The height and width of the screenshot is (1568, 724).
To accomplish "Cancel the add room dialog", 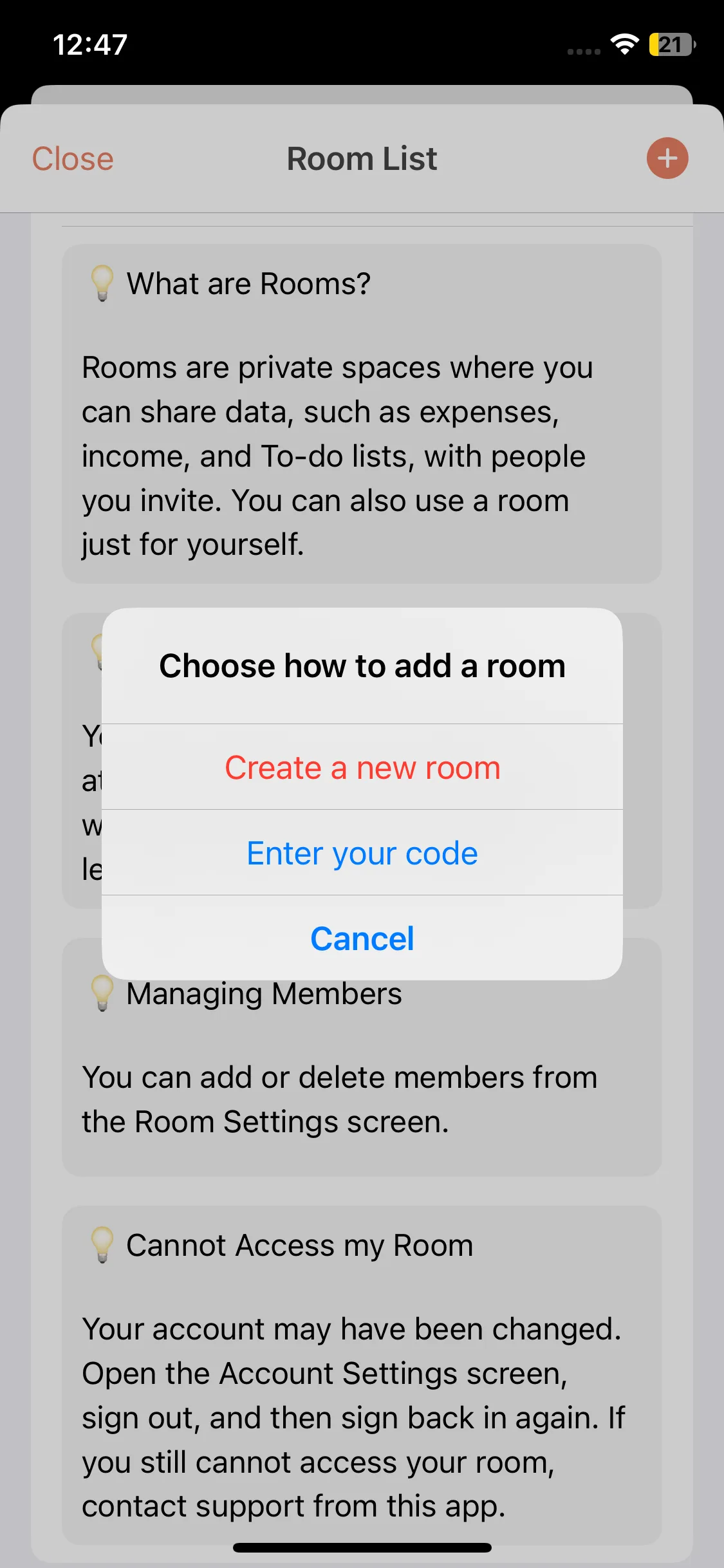I will (x=362, y=938).
